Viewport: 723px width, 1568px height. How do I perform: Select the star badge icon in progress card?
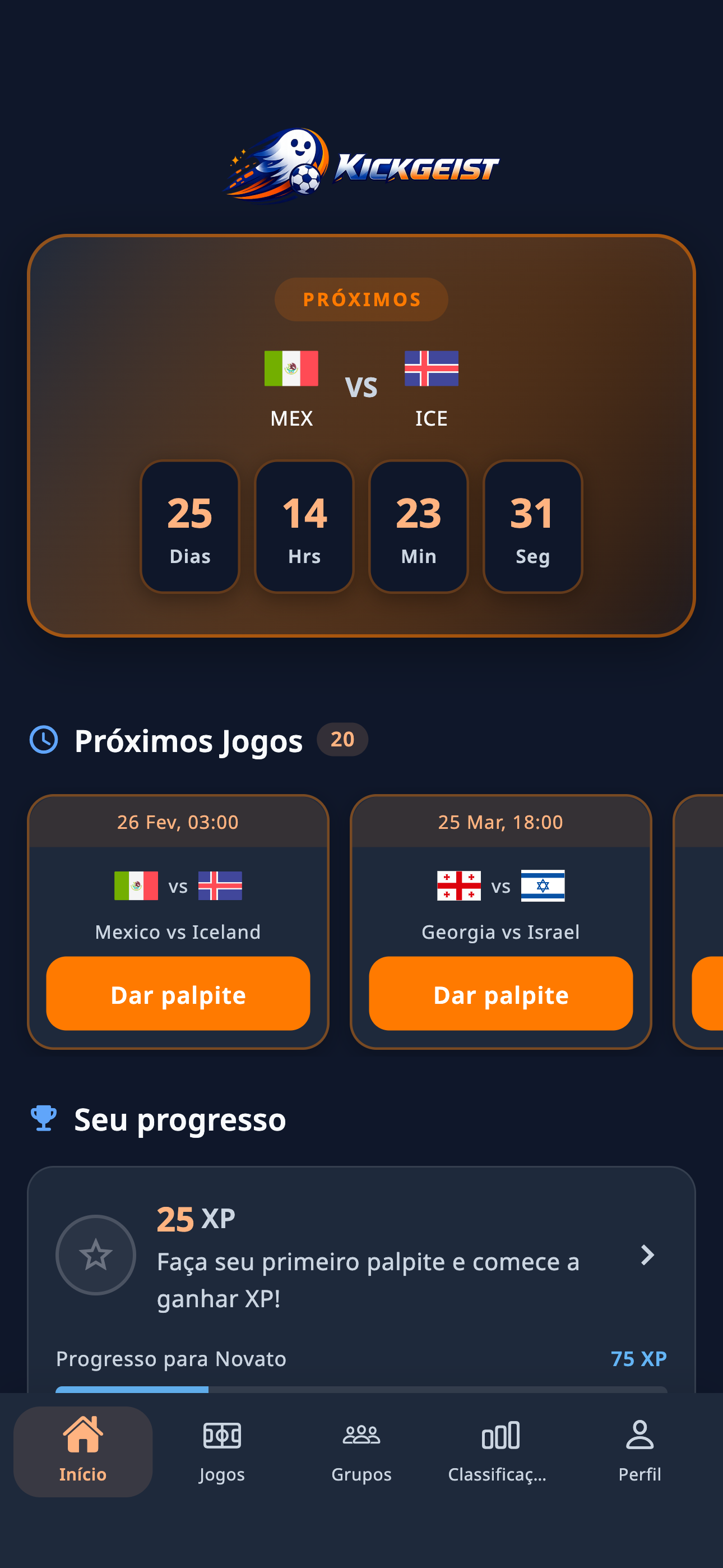click(95, 1255)
